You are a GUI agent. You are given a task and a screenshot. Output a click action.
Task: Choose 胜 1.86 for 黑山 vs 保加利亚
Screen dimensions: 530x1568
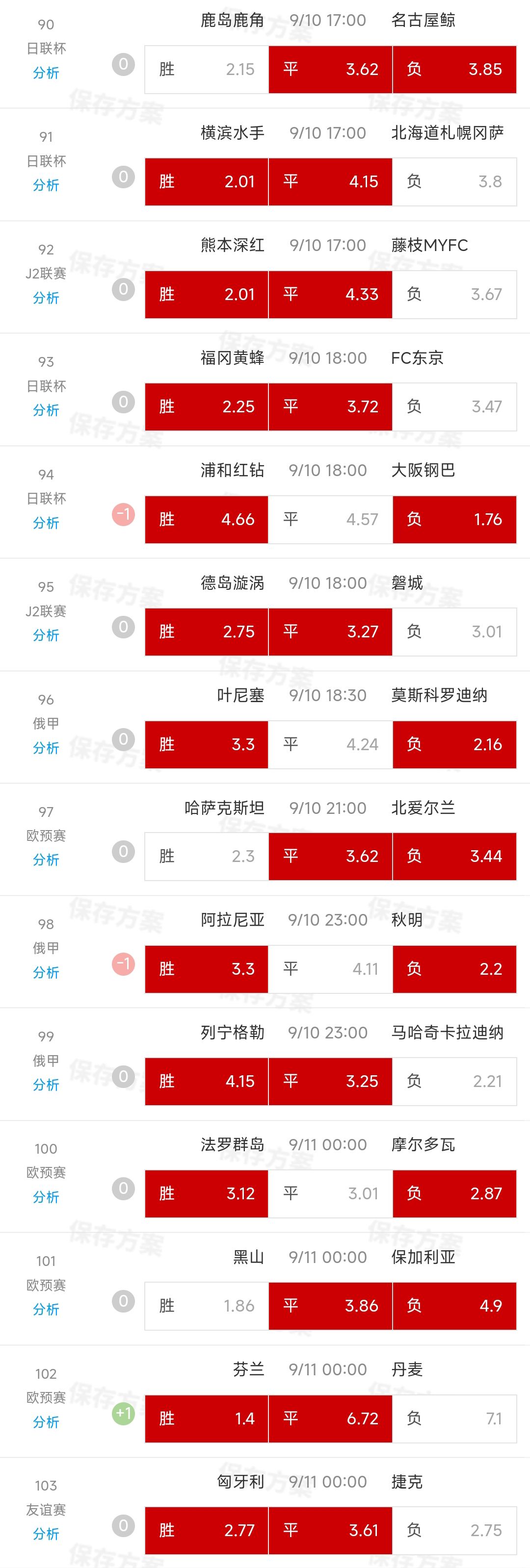pyautogui.click(x=207, y=1306)
